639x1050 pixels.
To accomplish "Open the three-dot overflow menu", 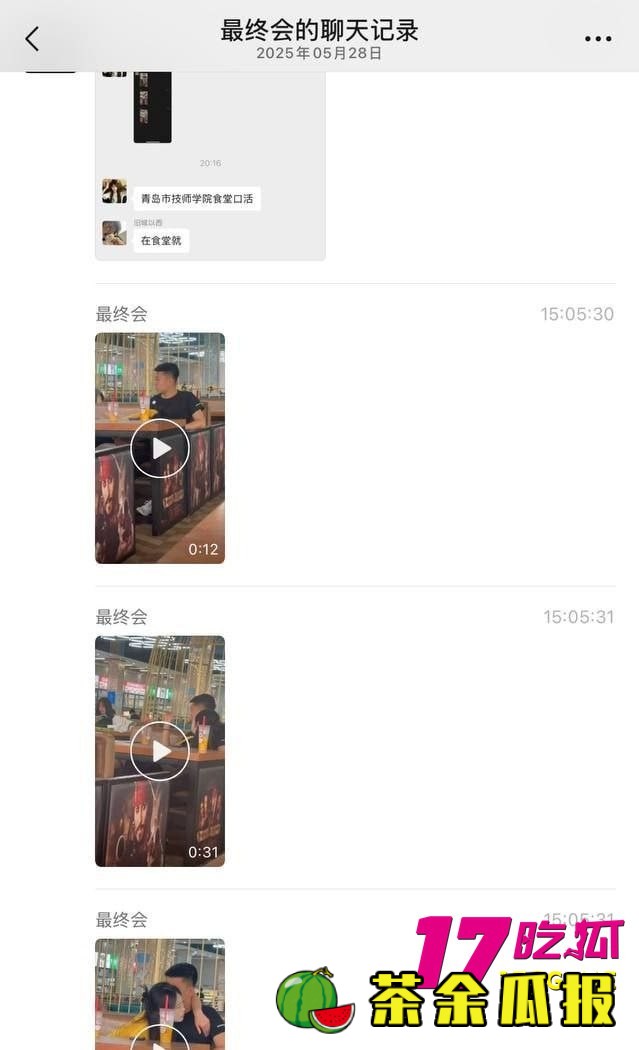I will (x=597, y=39).
